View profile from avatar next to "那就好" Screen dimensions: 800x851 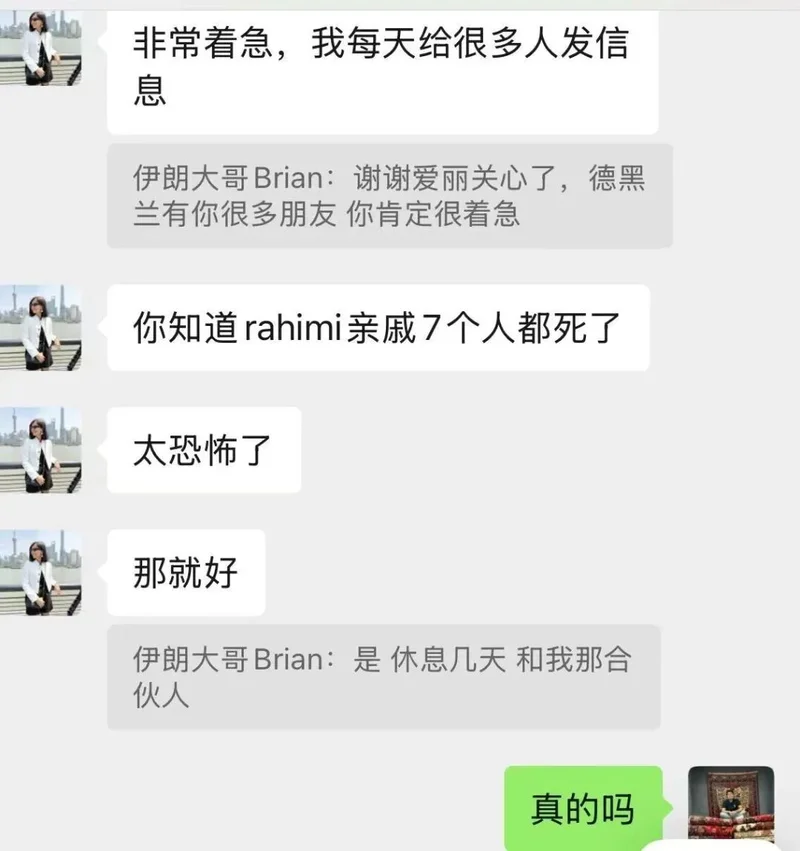click(41, 572)
